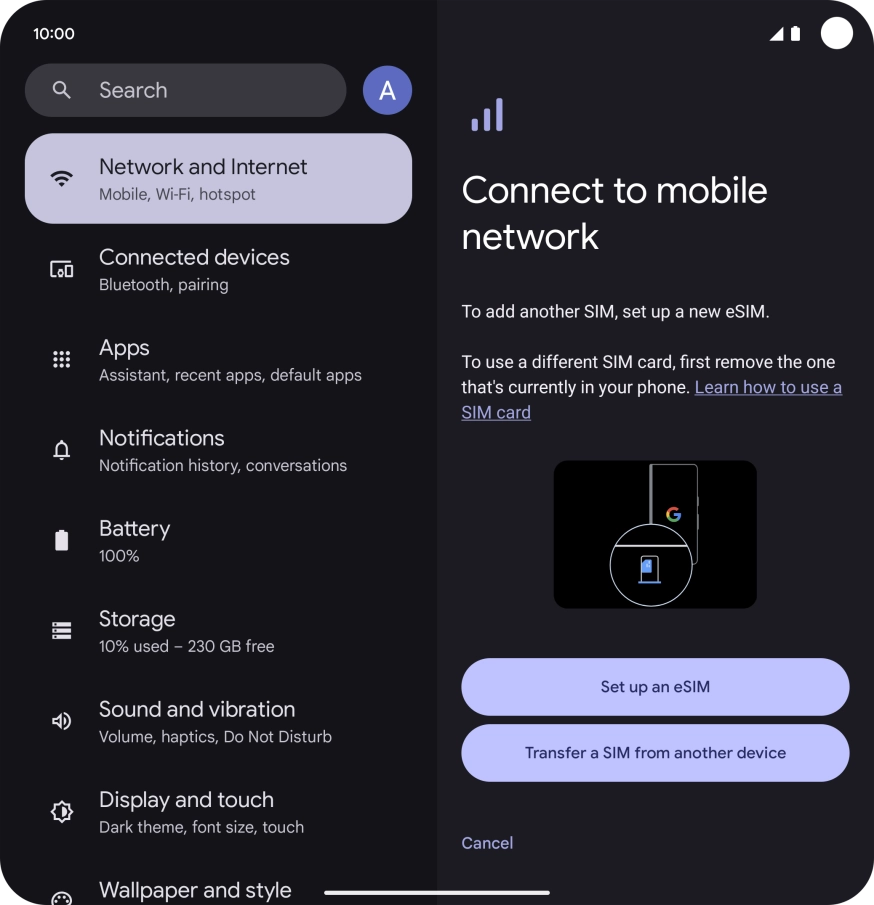Open Sound and vibration settings

[x=218, y=722]
